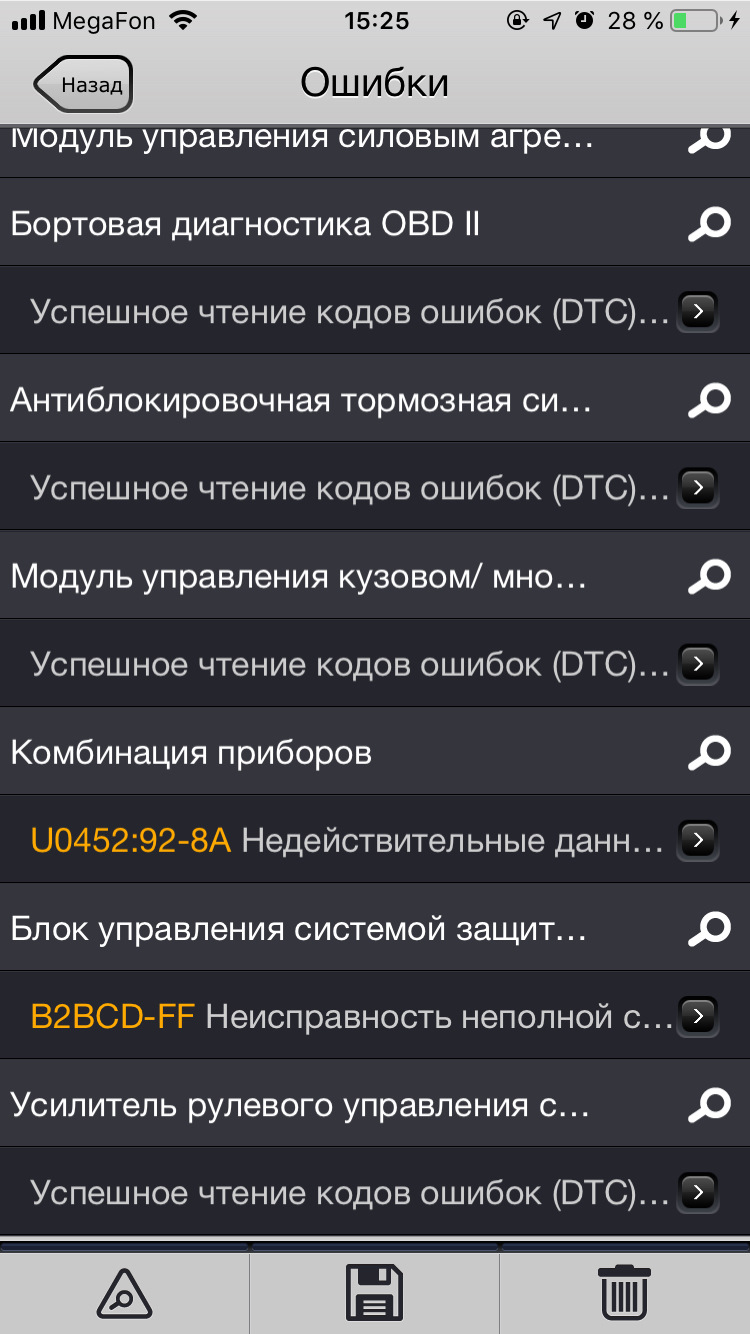750x1334 pixels.
Task: Tap magnifier for Модуль управления силовым агрегатом
Action: (x=709, y=140)
